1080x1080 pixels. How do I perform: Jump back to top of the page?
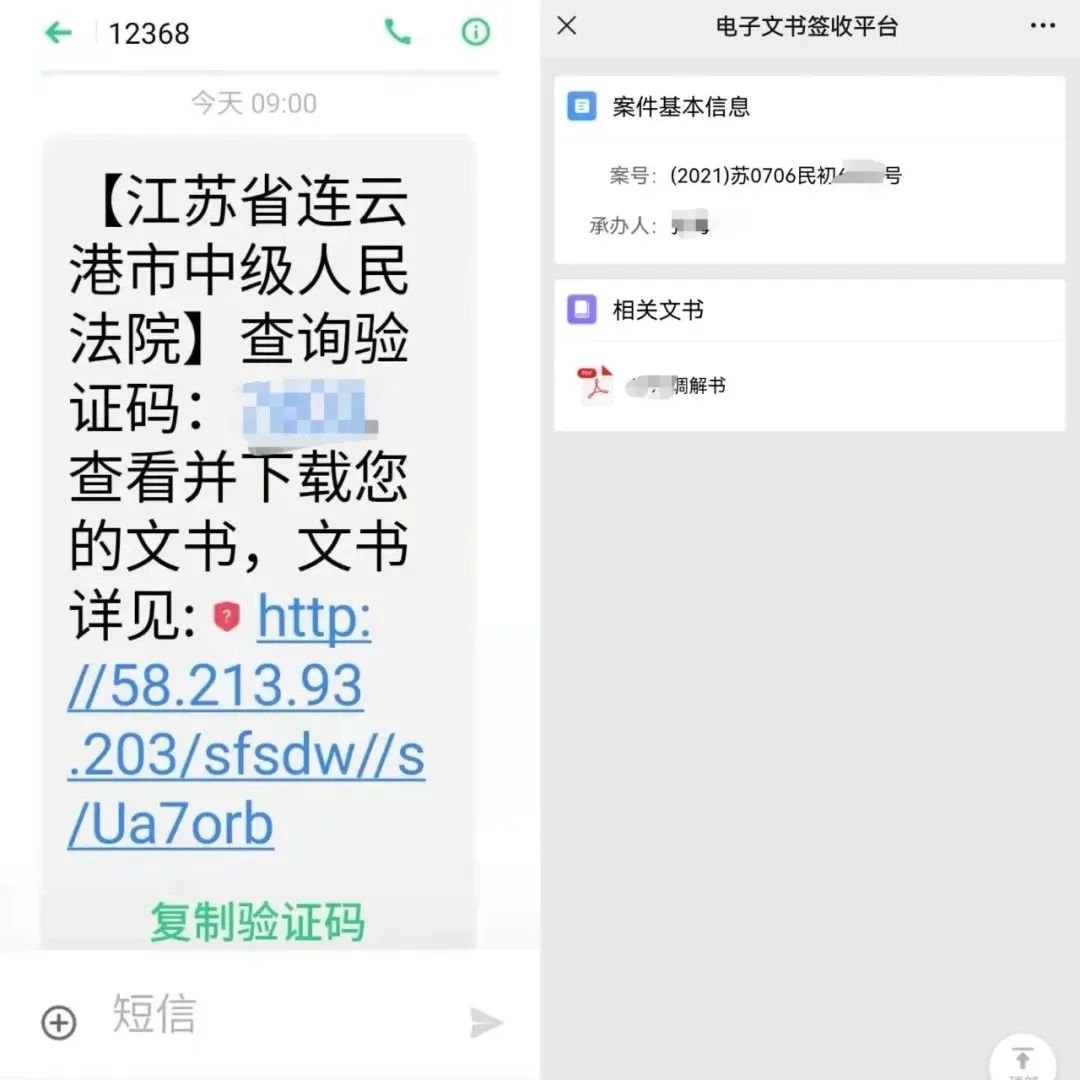click(x=1022, y=1060)
